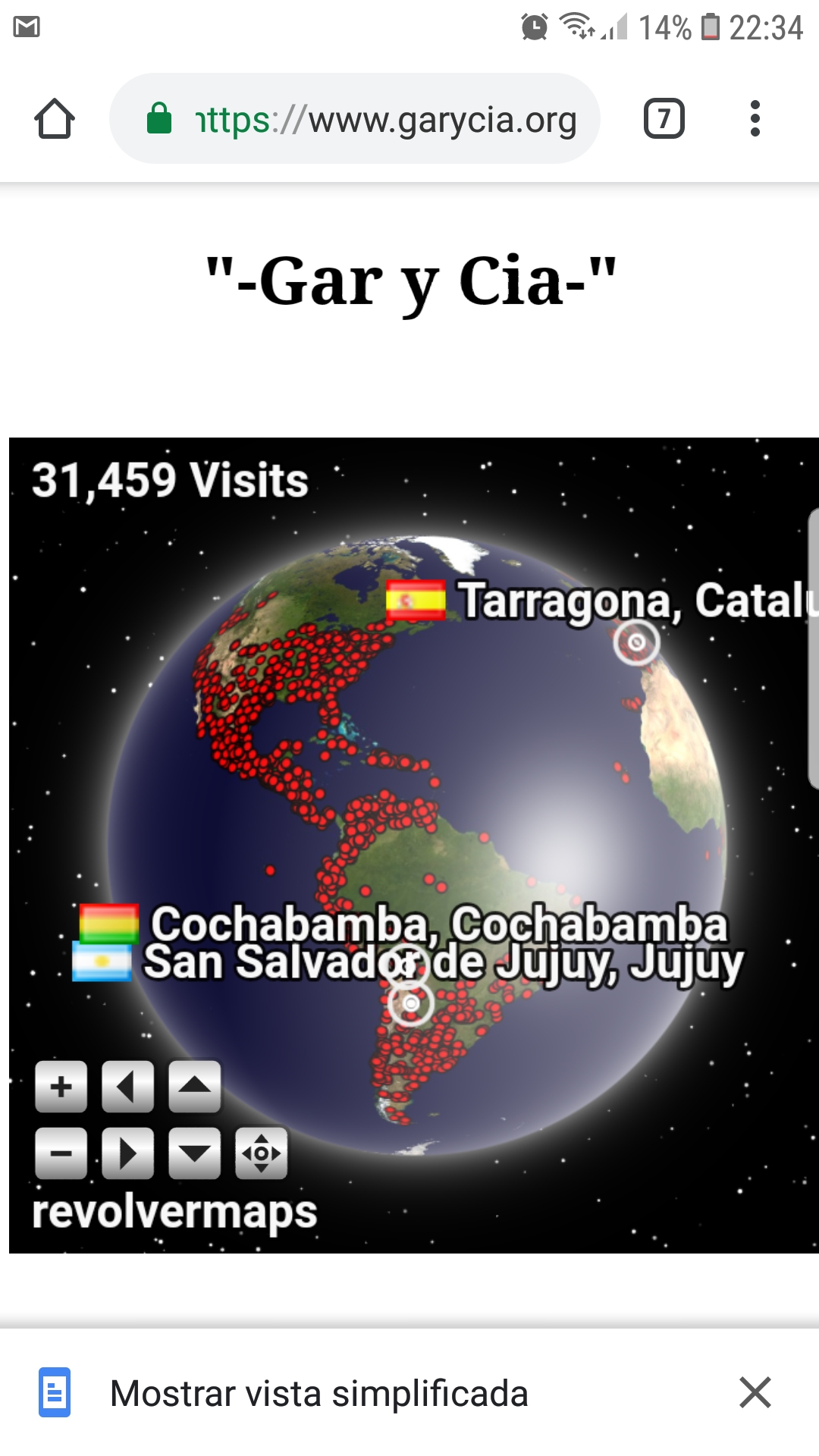The image size is (819, 1456).
Task: Zoom in the globe with plus button
Action: (61, 1087)
